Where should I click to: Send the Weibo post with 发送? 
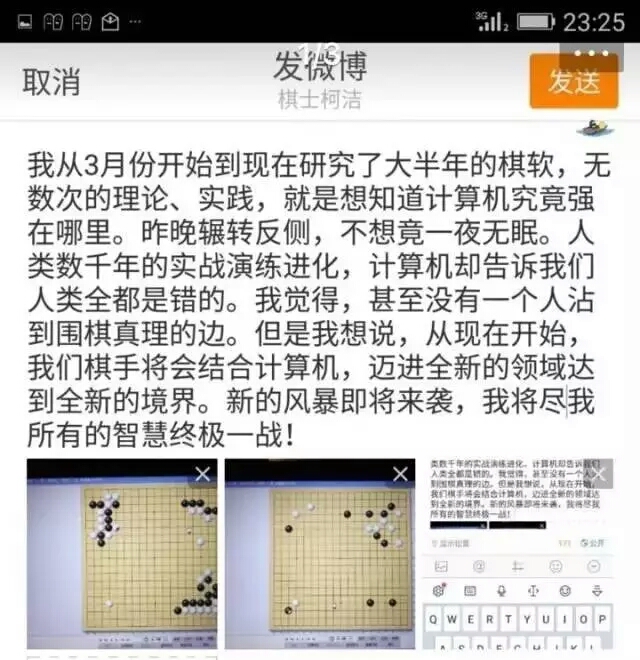pyautogui.click(x=574, y=82)
